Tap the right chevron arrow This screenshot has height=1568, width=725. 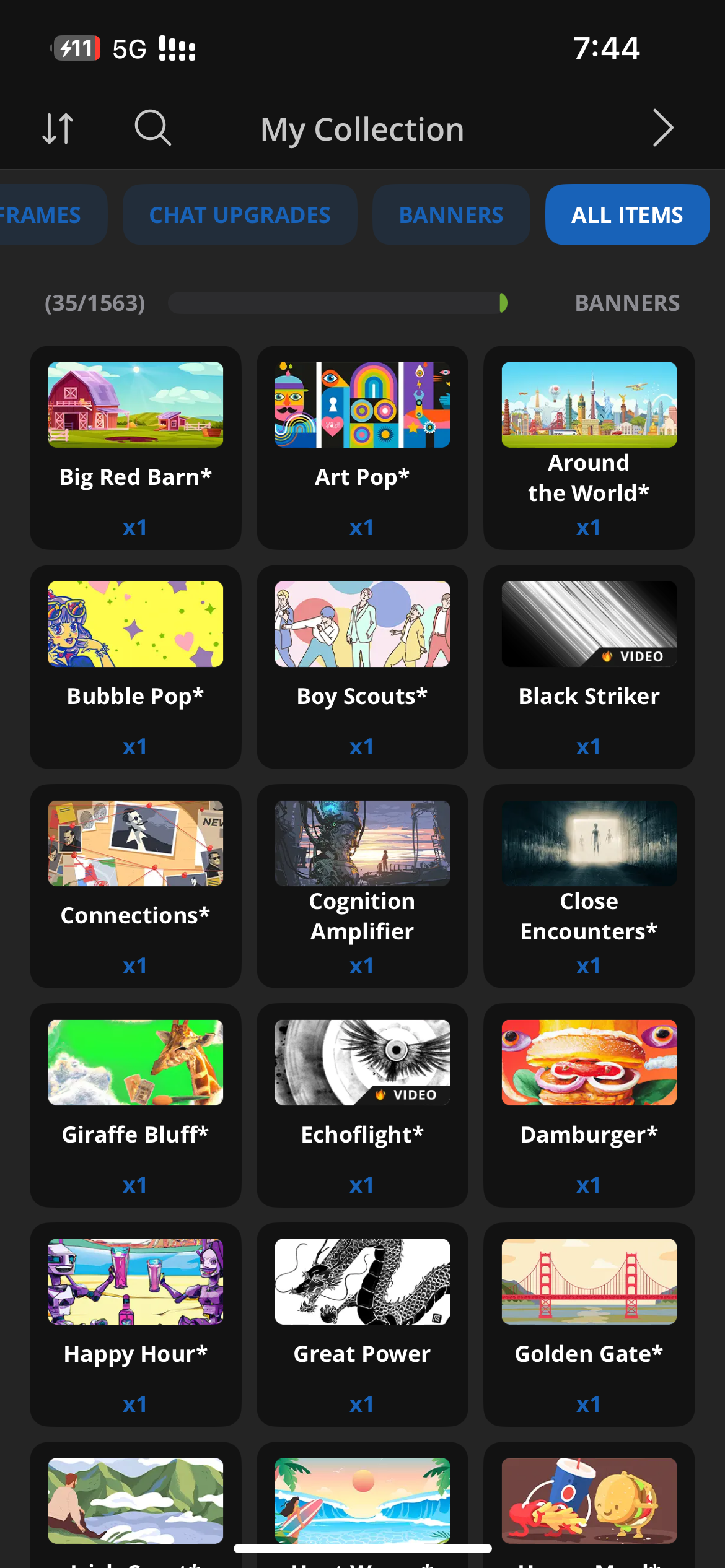[662, 128]
